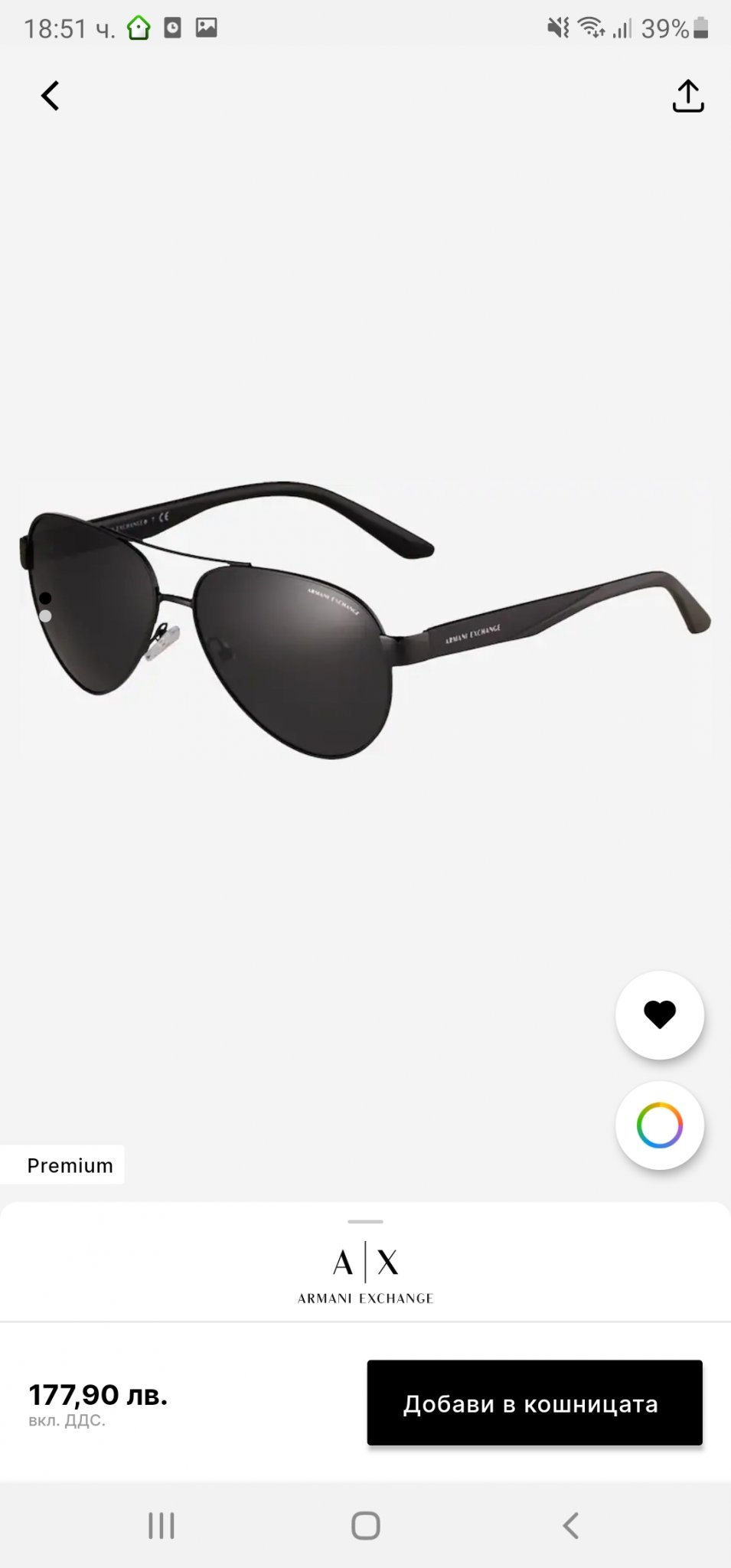The width and height of the screenshot is (731, 1568).
Task: Open the sunglasses product image
Action: (365, 620)
